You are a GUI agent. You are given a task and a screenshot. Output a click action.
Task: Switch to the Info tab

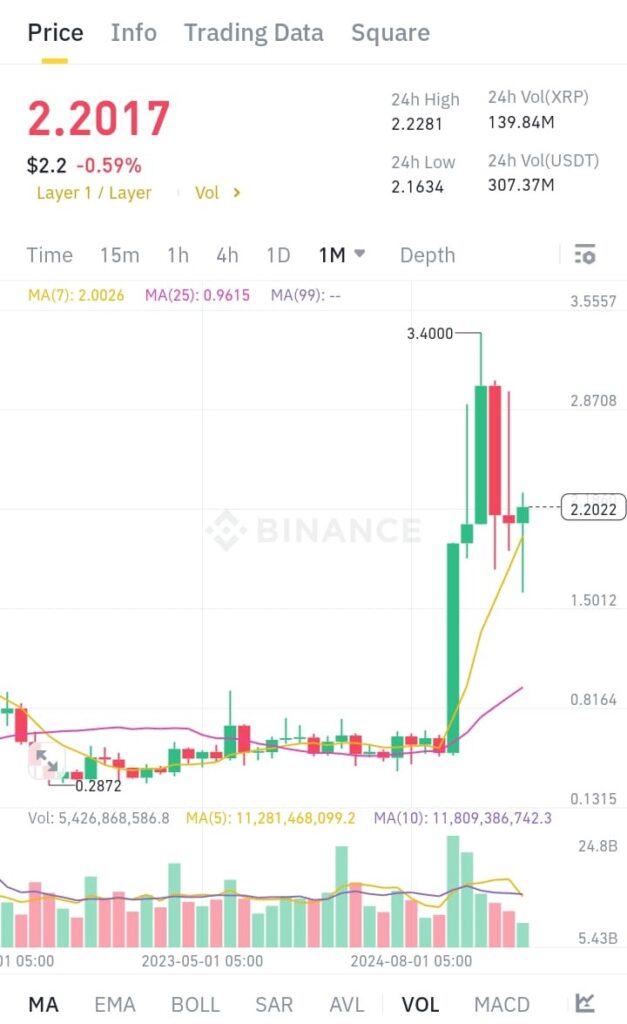[134, 33]
